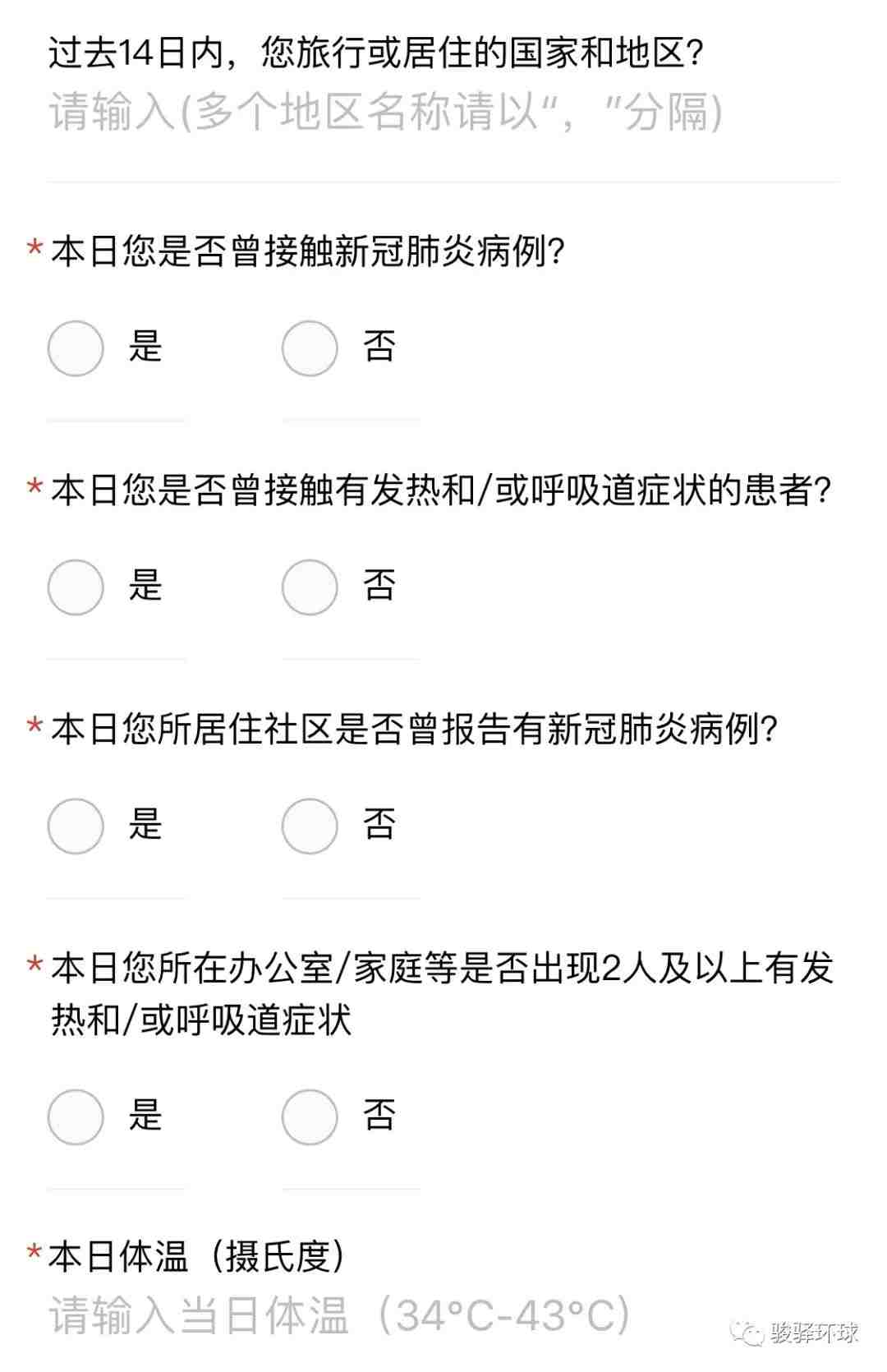Click the travel countries and regions input field
The height and width of the screenshot is (1372, 887).
(386, 117)
